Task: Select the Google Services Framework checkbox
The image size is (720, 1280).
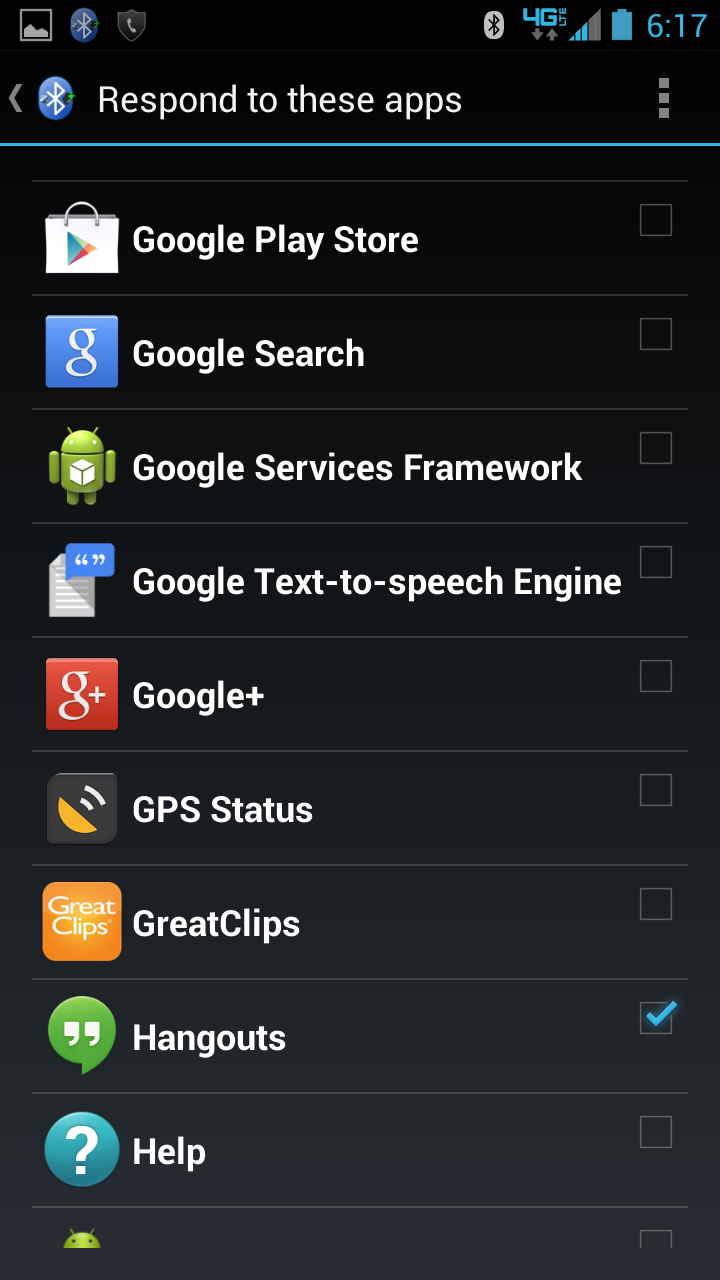Action: [656, 448]
